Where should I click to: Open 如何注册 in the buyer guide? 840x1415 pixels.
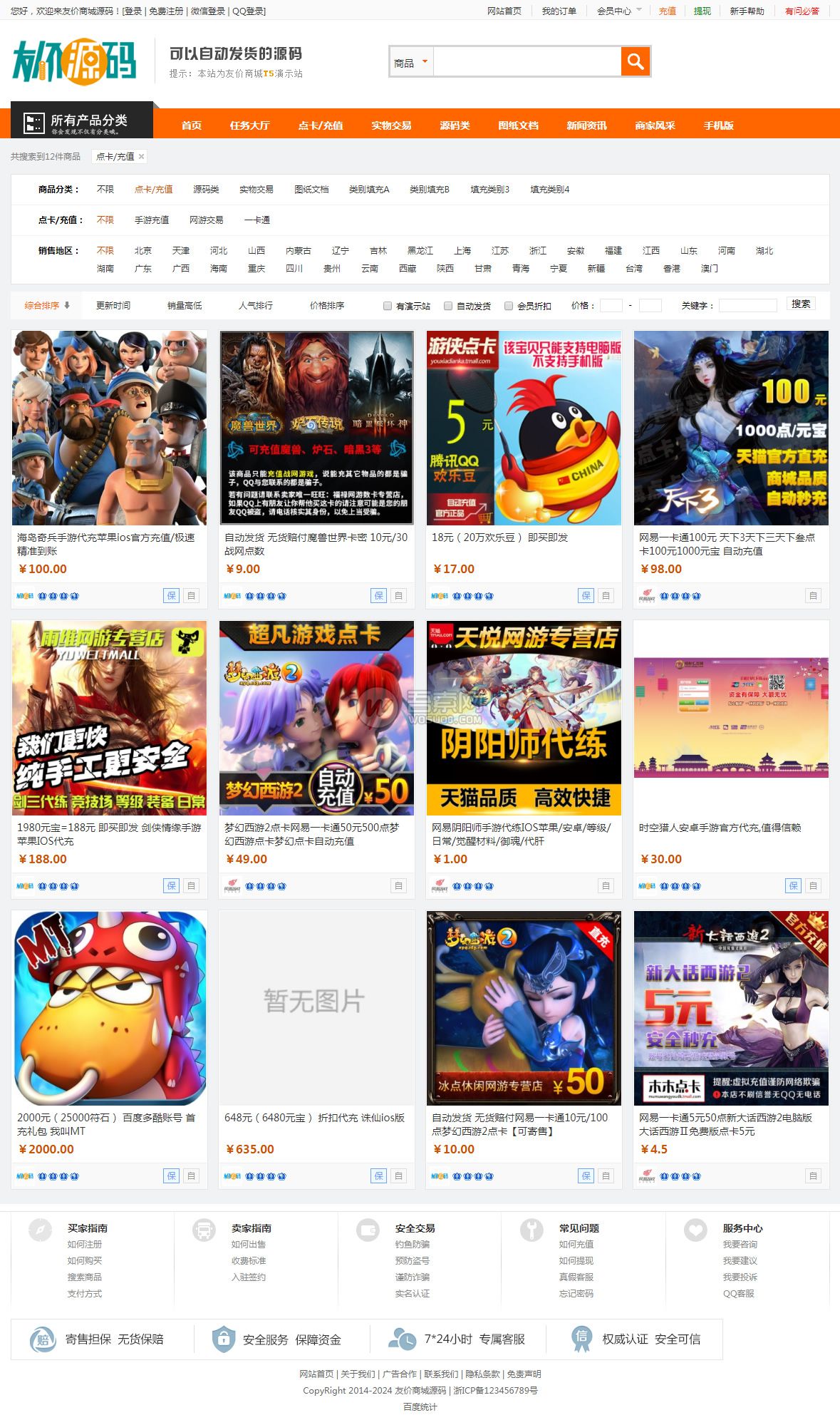(x=85, y=1244)
